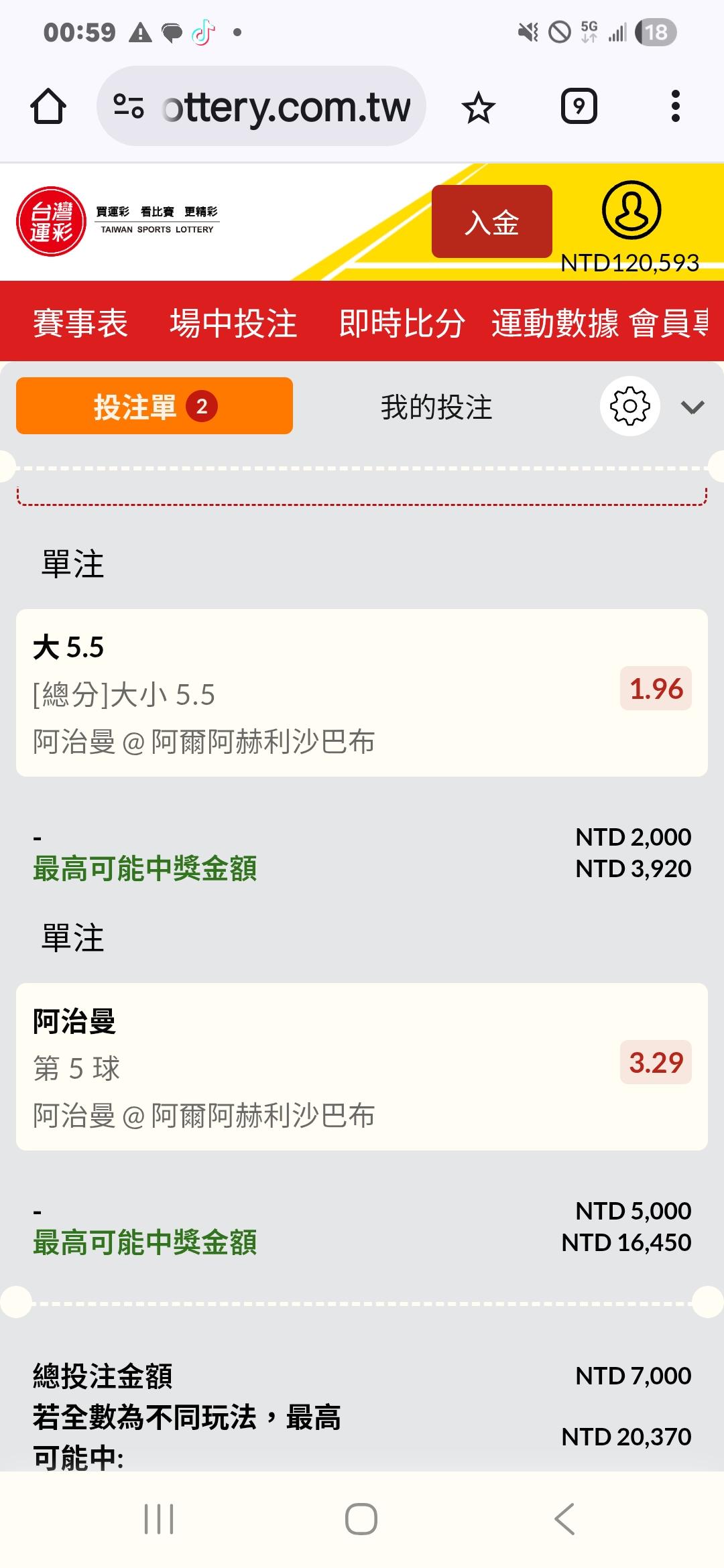Viewport: 724px width, 1568px height.
Task: Switch to 我的投注 tab
Action: pyautogui.click(x=436, y=407)
